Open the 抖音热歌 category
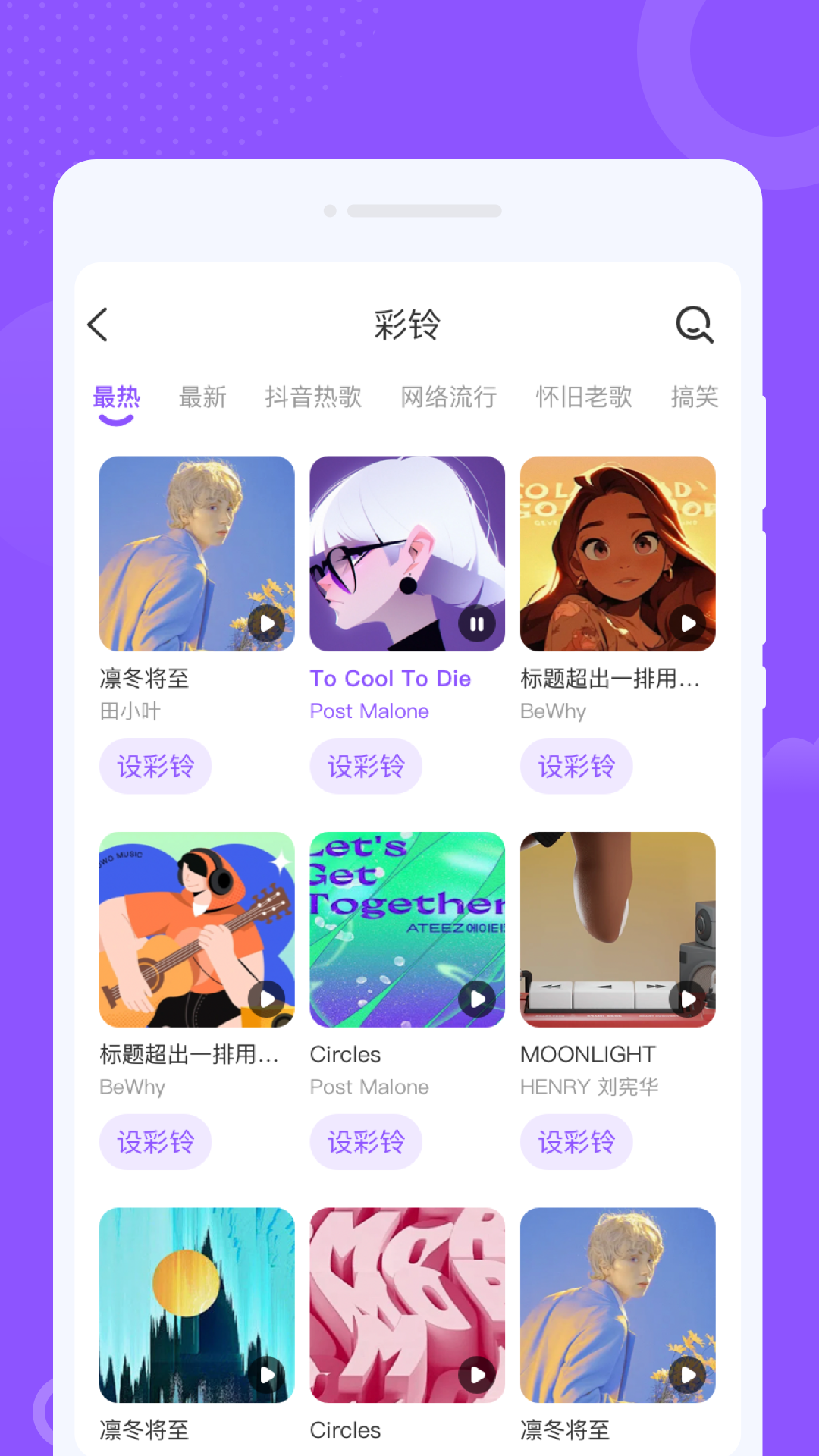 [315, 397]
